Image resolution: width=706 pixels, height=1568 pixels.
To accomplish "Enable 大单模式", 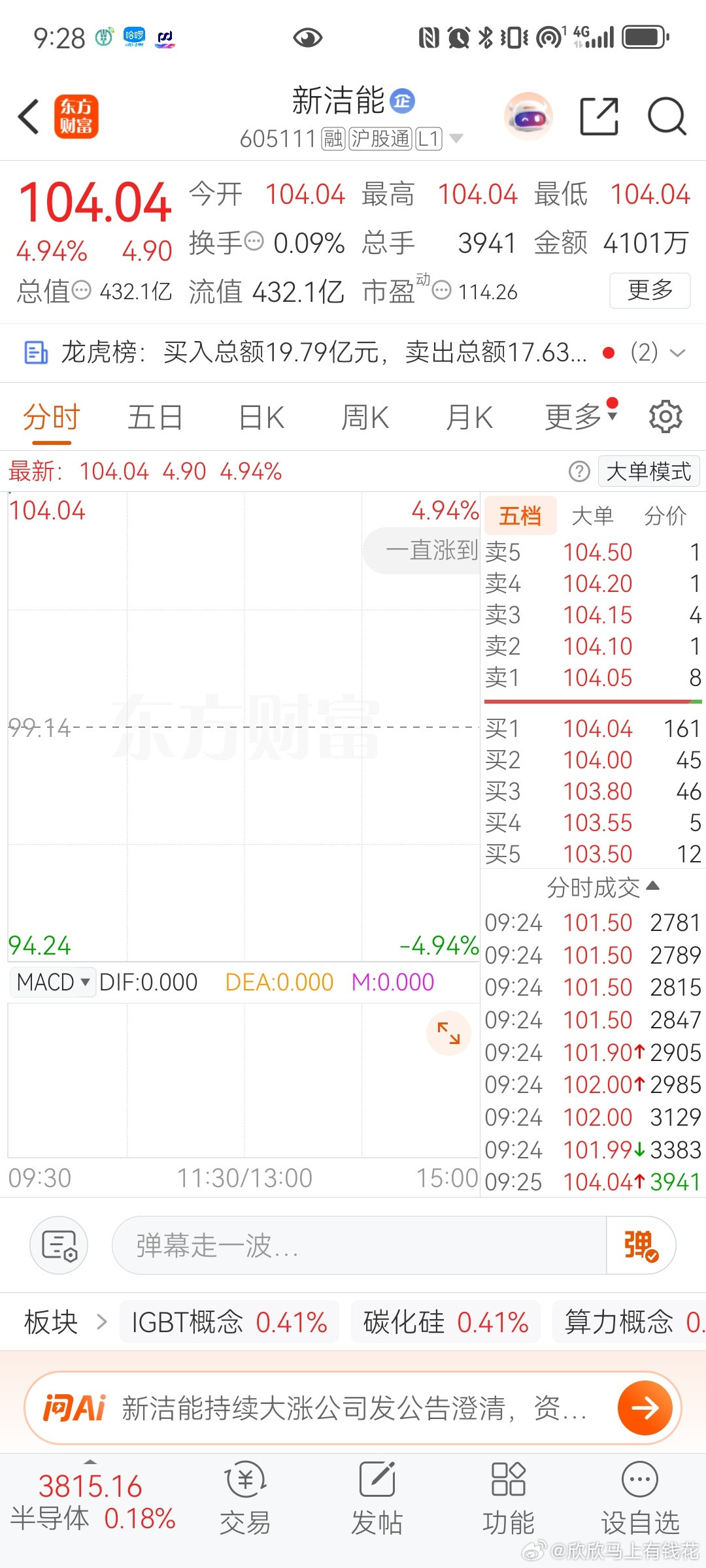I will pos(648,471).
